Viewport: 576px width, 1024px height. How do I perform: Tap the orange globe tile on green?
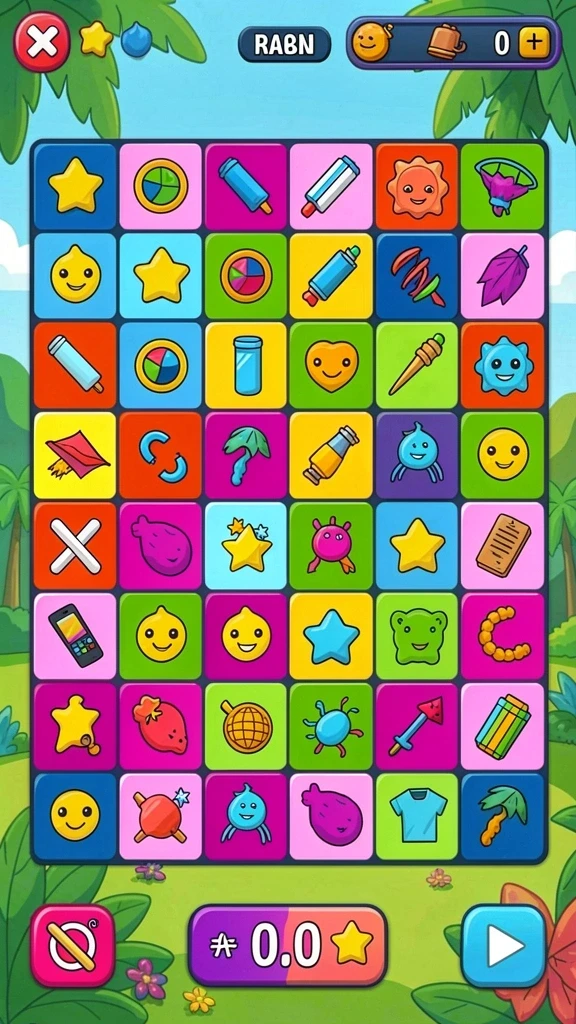point(246,726)
